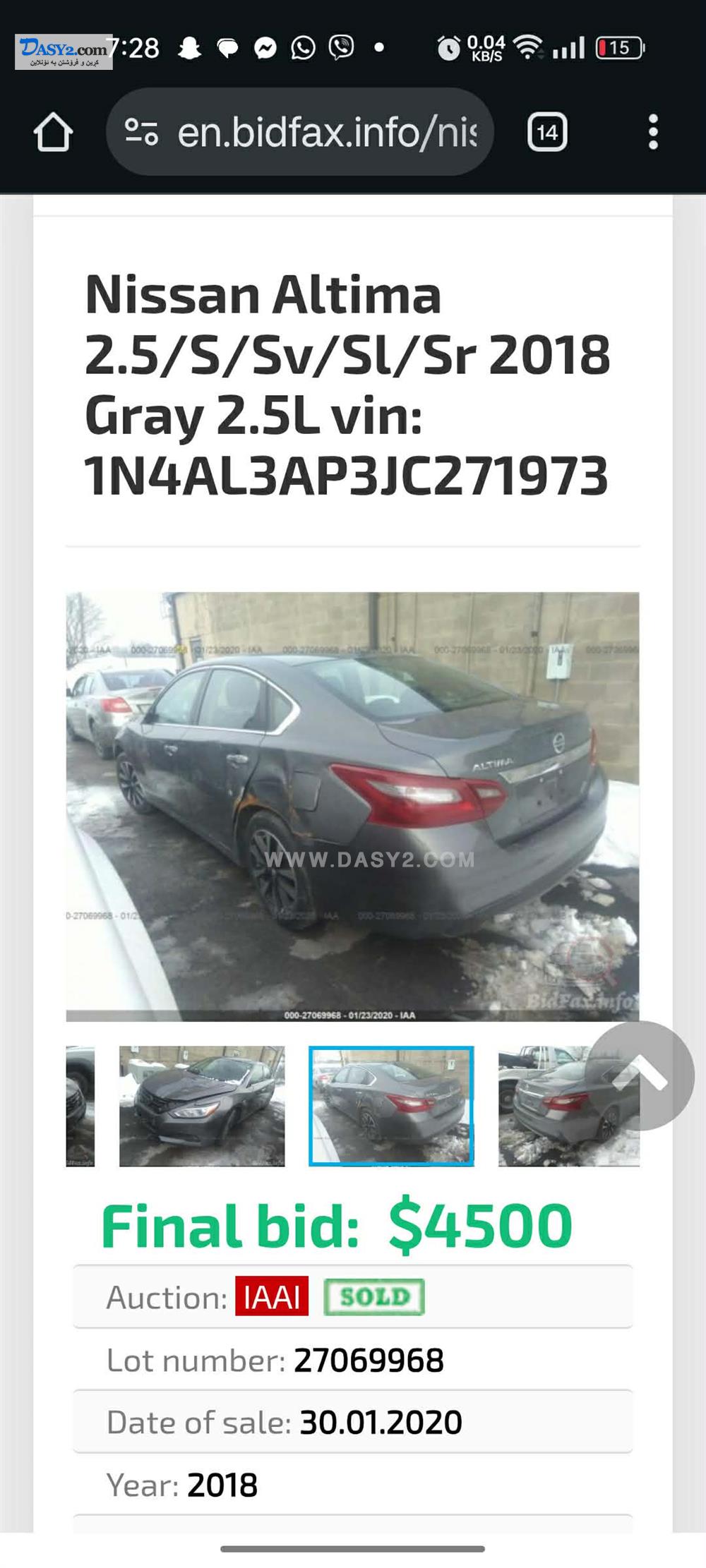Select the highlighted rear-side car thumbnail
The image size is (706, 1568).
pyautogui.click(x=391, y=1106)
